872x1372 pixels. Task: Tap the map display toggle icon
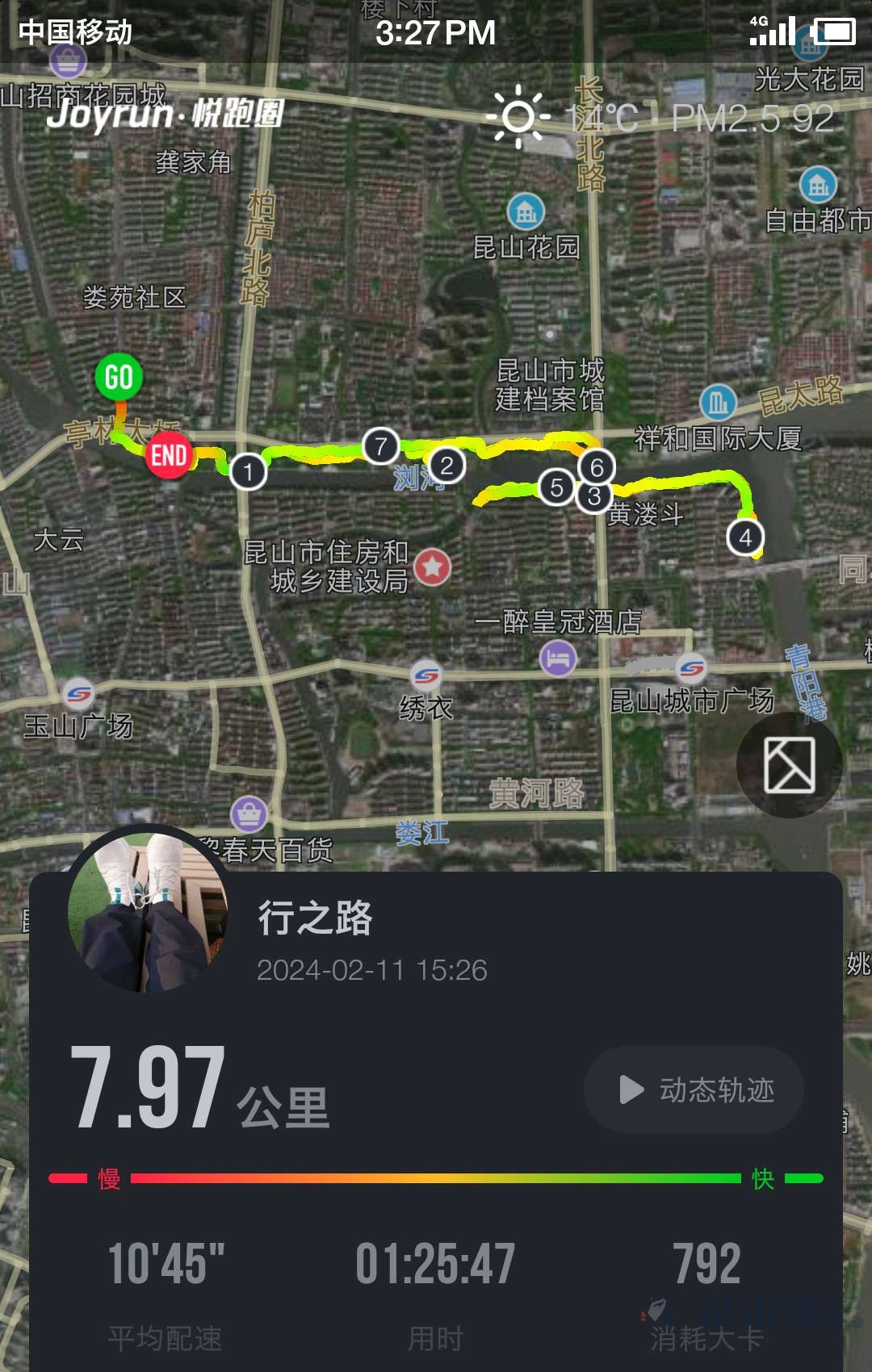(x=789, y=764)
